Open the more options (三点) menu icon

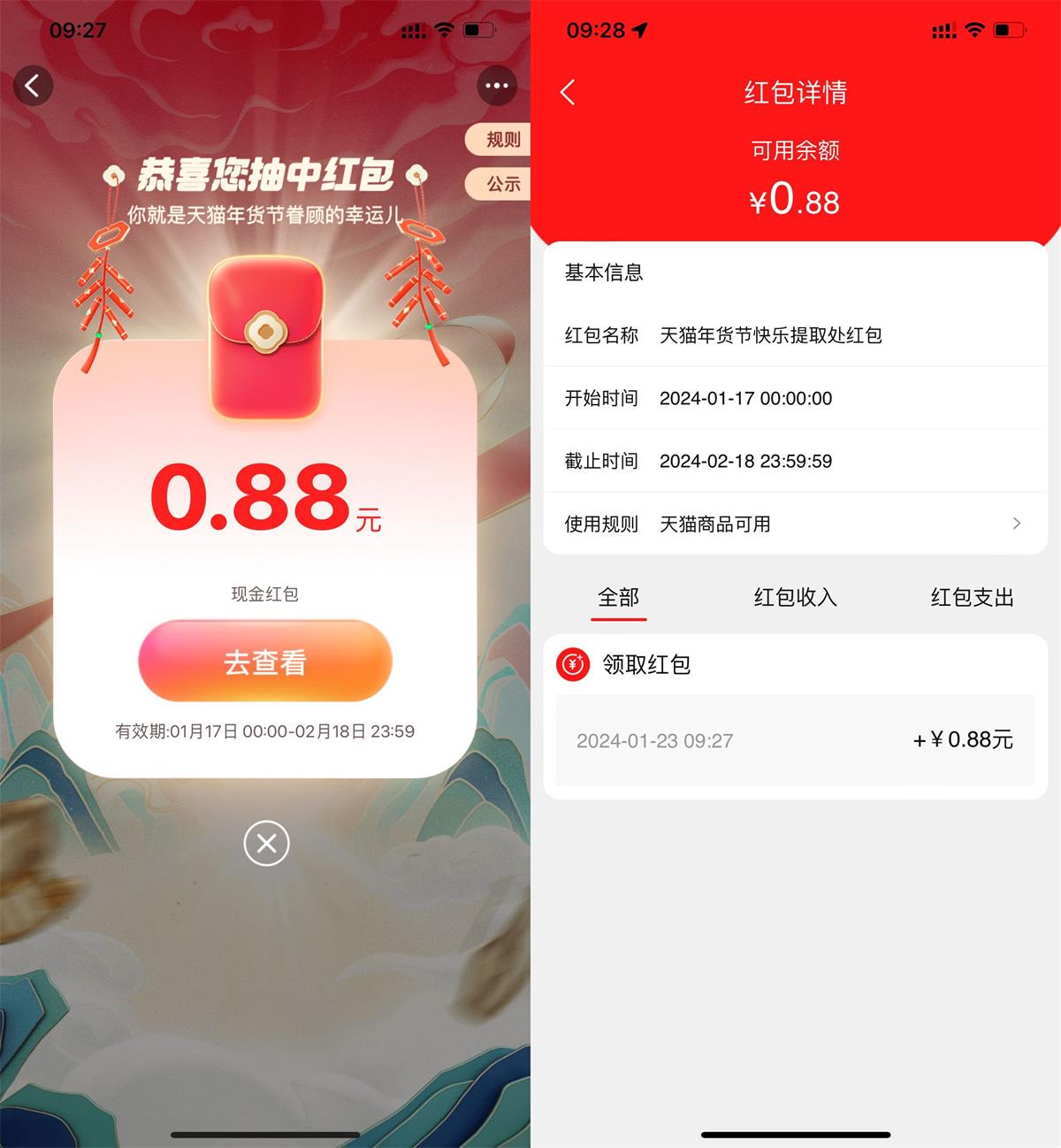pos(496,86)
